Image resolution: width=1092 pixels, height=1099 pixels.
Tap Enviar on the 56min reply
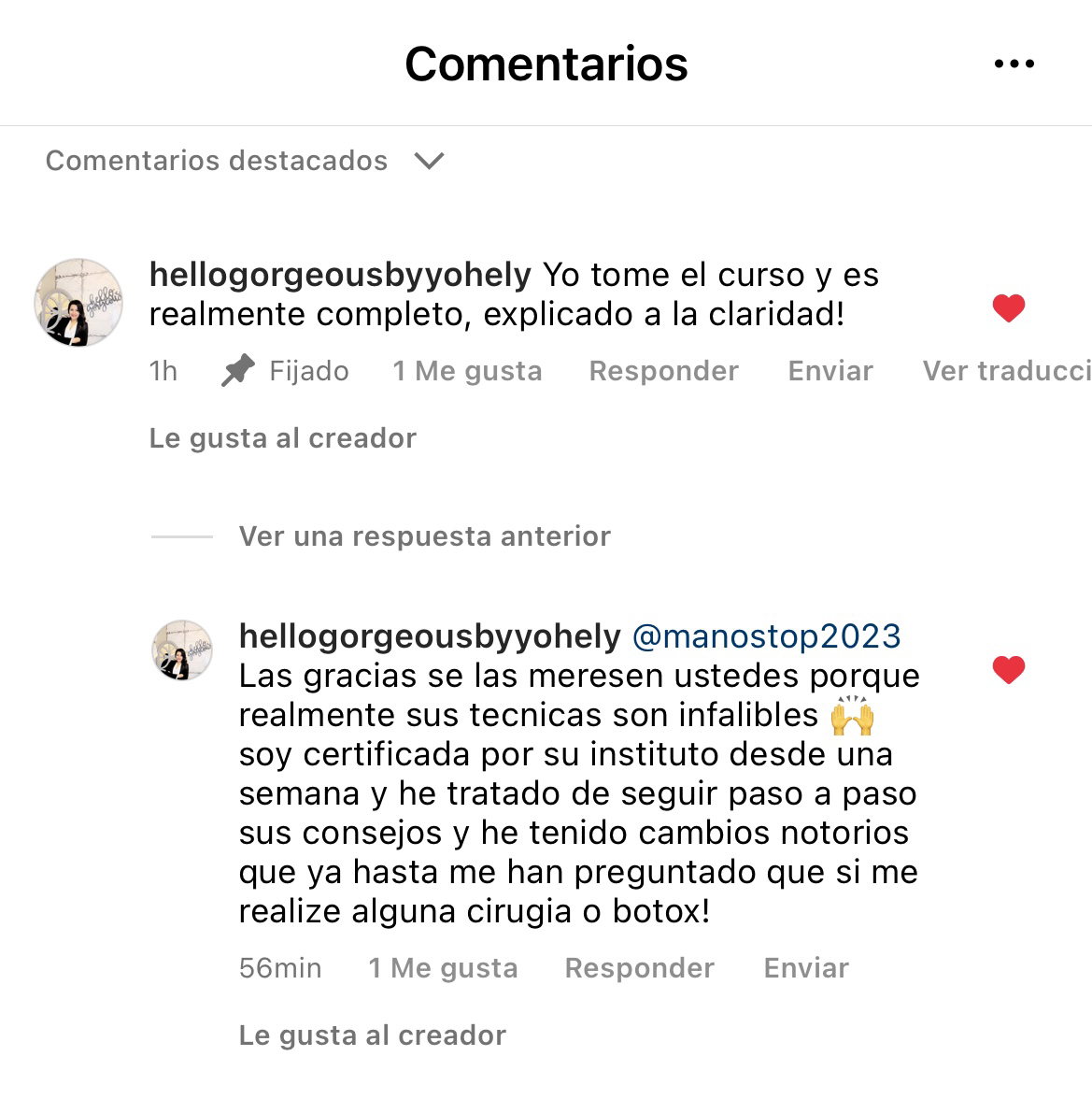click(x=806, y=968)
